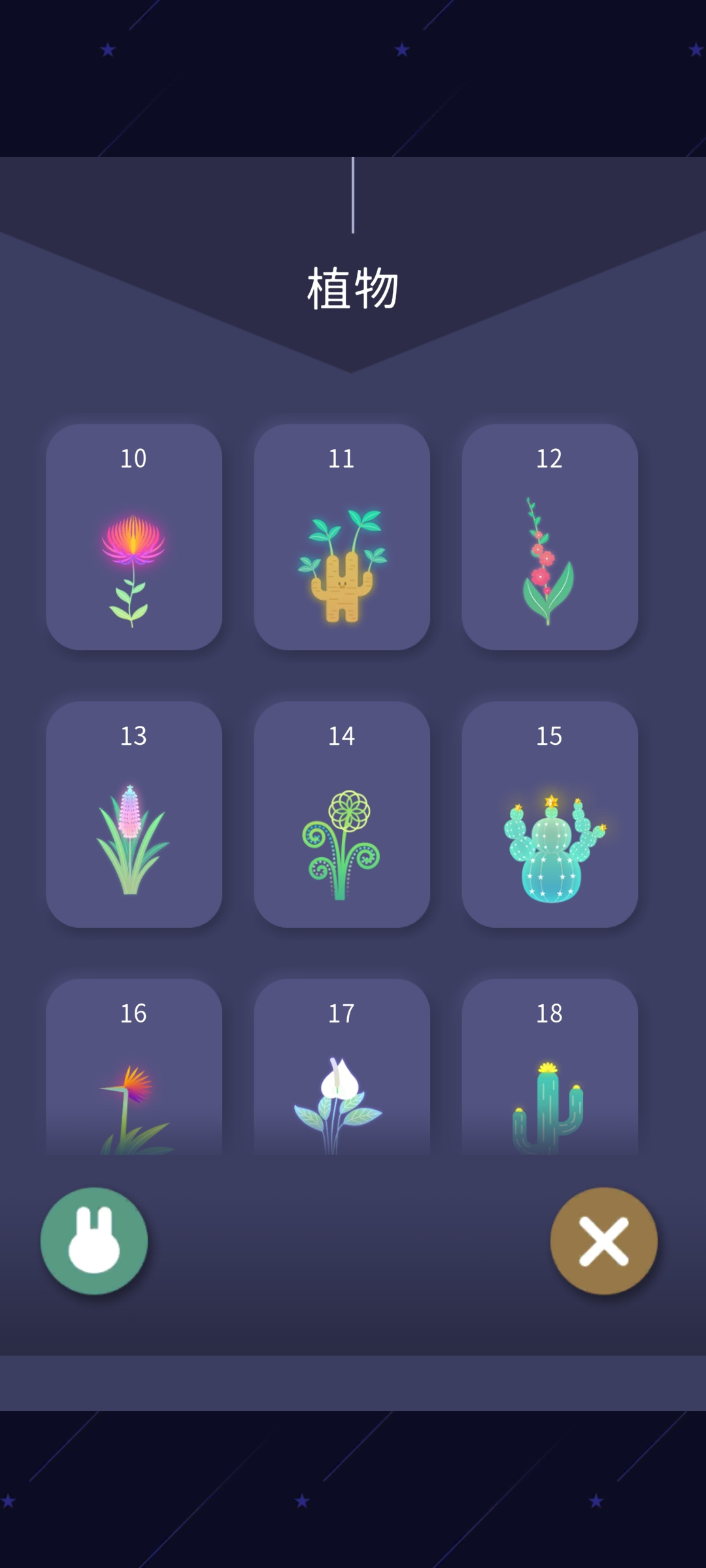Select plant card number 10
The height and width of the screenshot is (1568, 706).
coord(134,537)
